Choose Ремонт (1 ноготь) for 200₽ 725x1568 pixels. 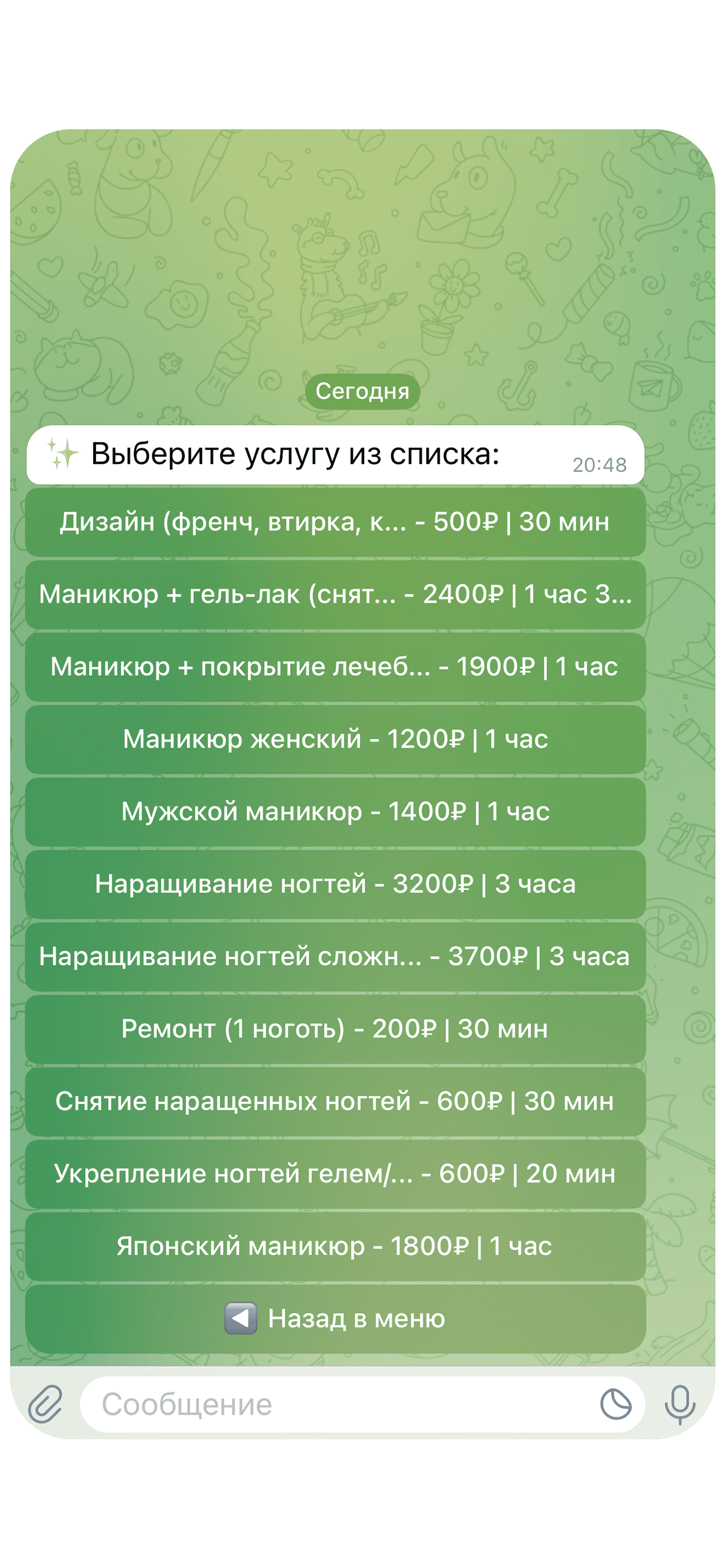click(x=335, y=1029)
